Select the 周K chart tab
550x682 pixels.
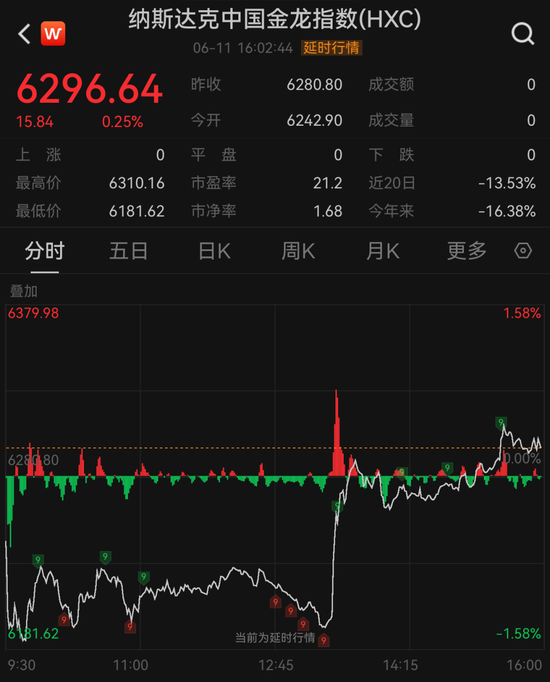(x=298, y=251)
